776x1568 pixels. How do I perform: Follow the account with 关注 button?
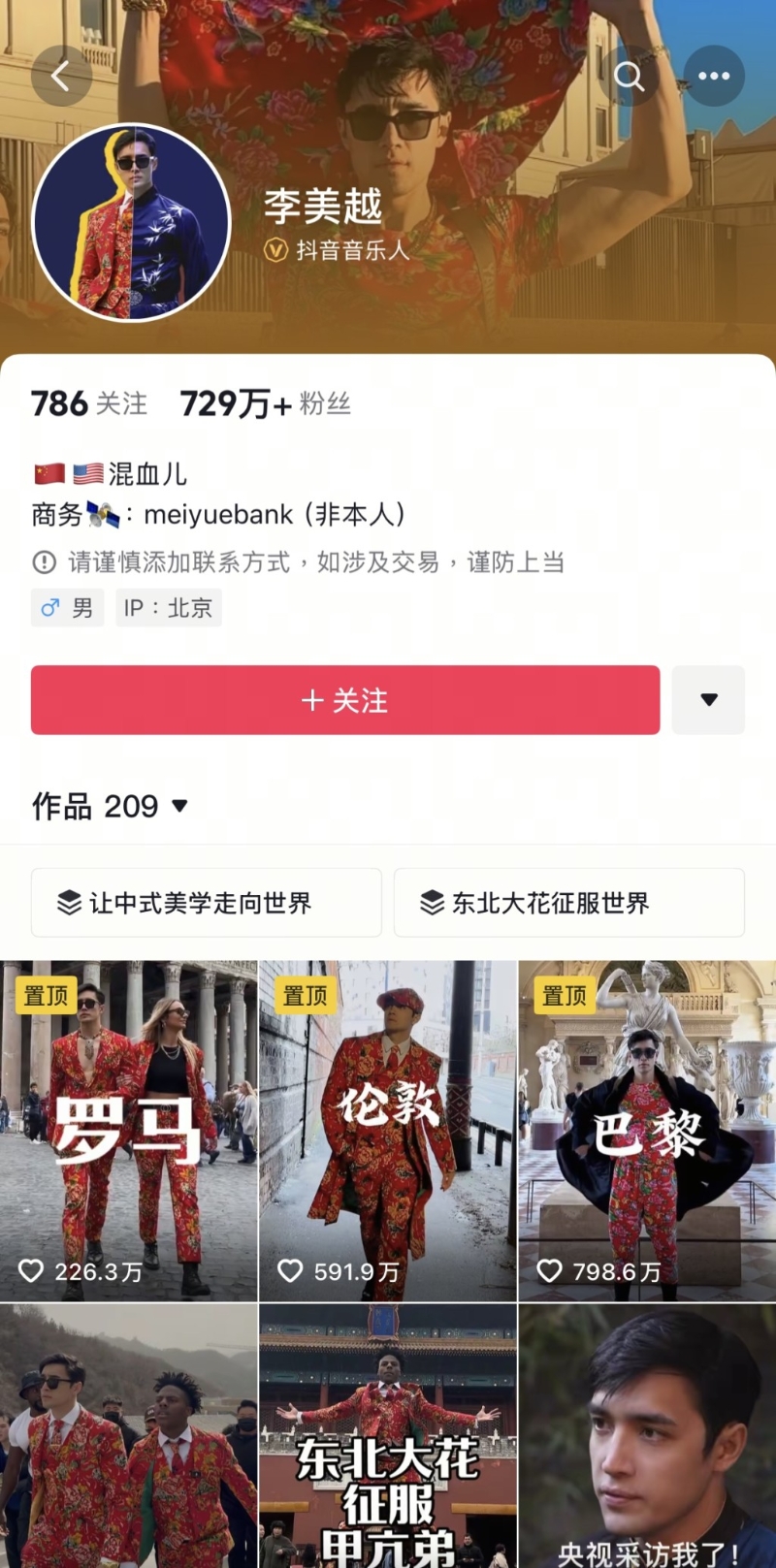click(345, 700)
